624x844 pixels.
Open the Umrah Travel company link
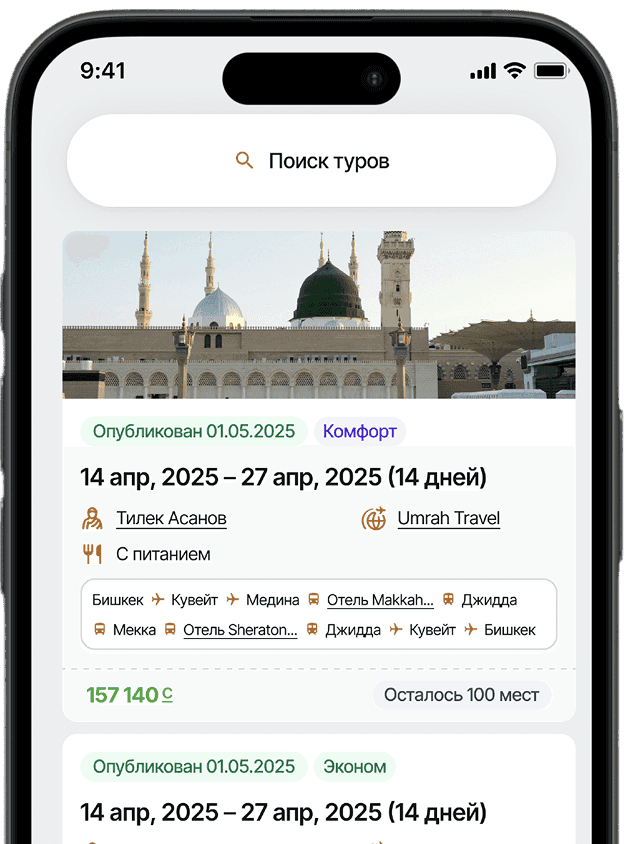tap(448, 518)
